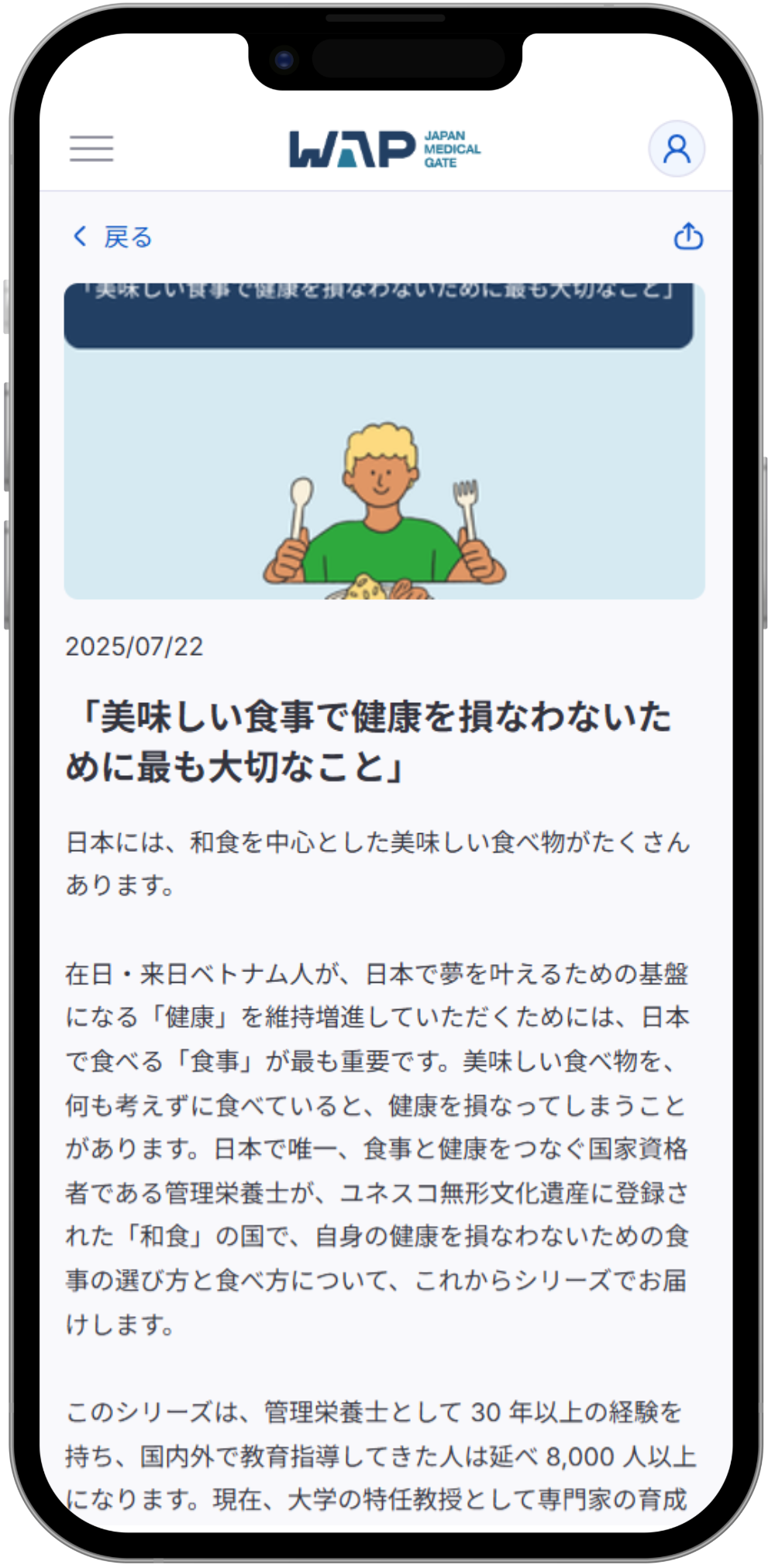The width and height of the screenshot is (775, 1568).
Task: Share this article
Action: (x=687, y=236)
